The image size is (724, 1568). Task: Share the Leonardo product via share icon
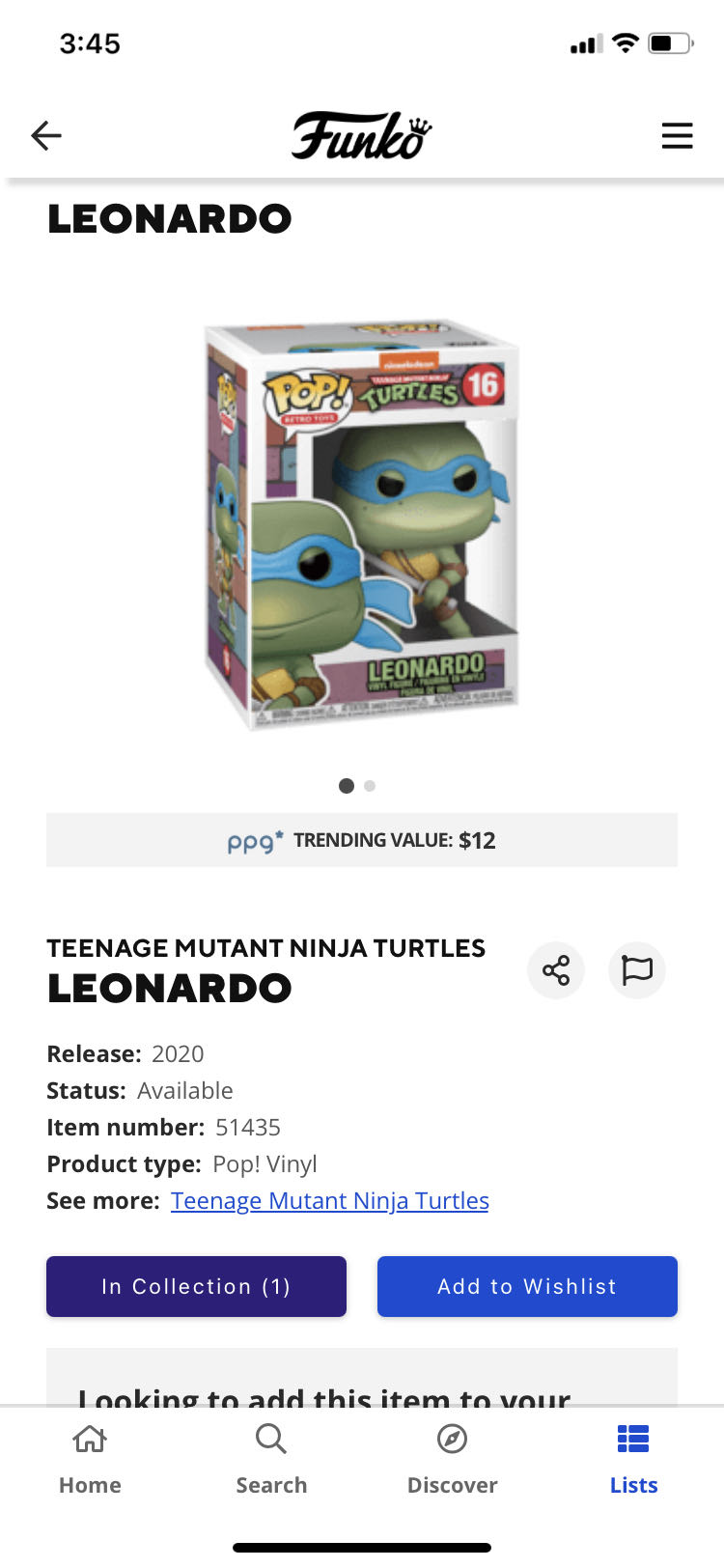click(556, 970)
